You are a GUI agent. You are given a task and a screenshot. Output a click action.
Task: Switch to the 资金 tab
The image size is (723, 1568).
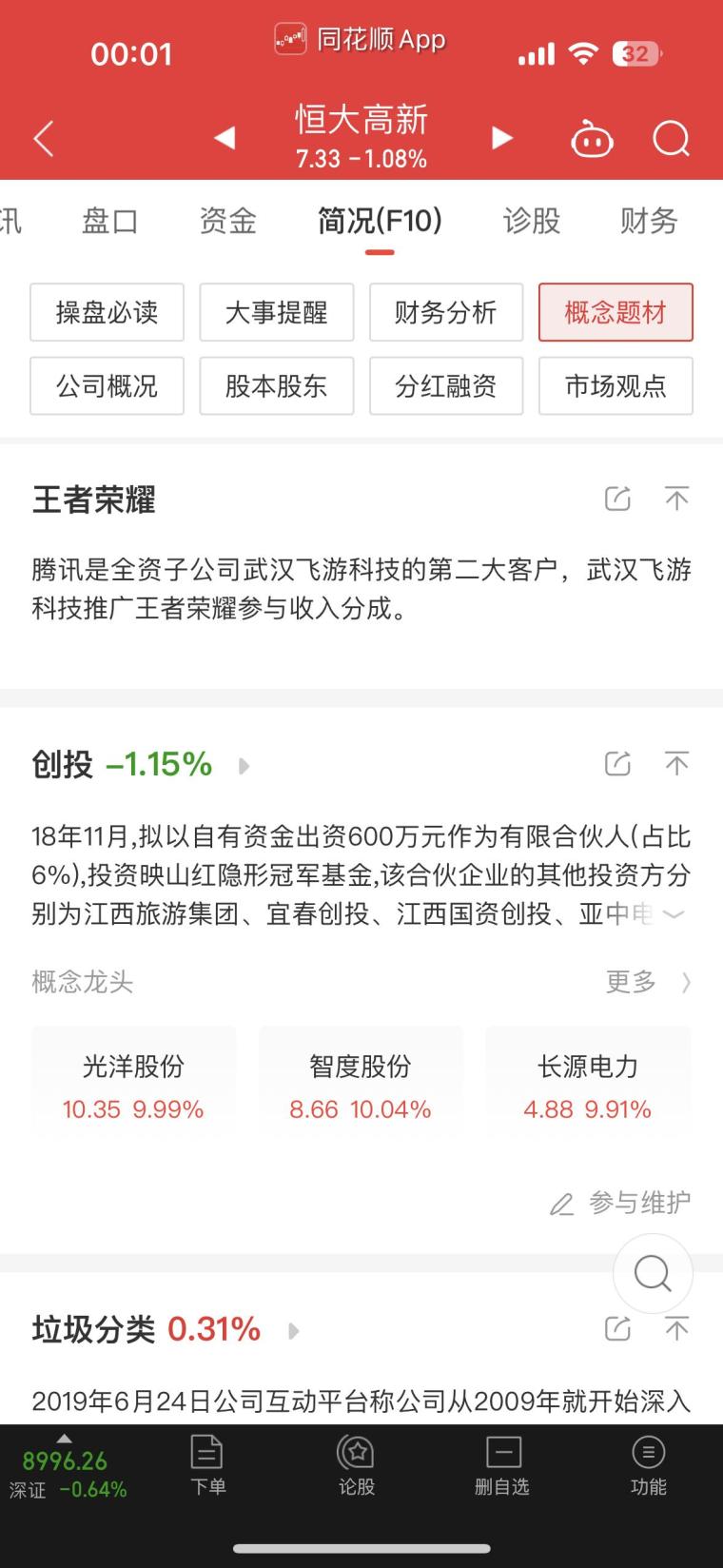click(x=228, y=221)
